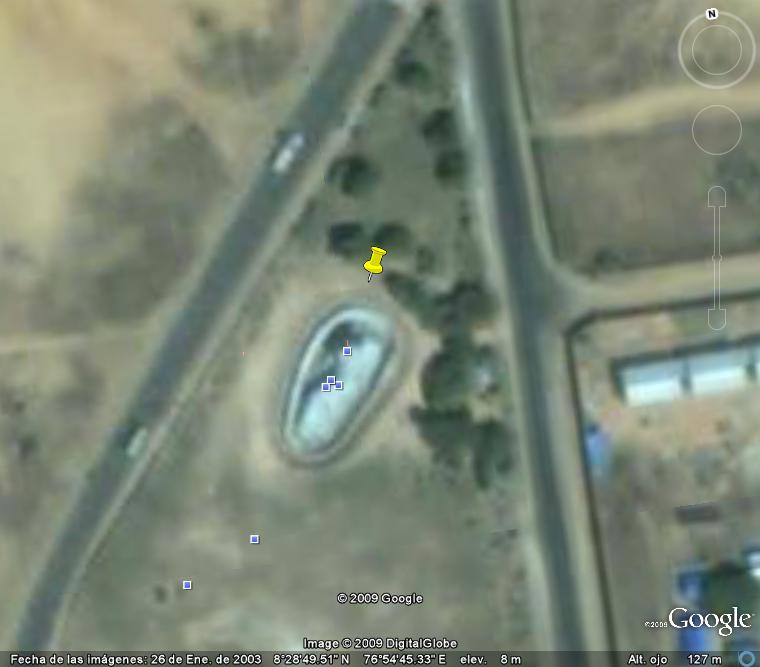760x667 pixels.
Task: Tap the move joystick circle
Action: coord(716,130)
